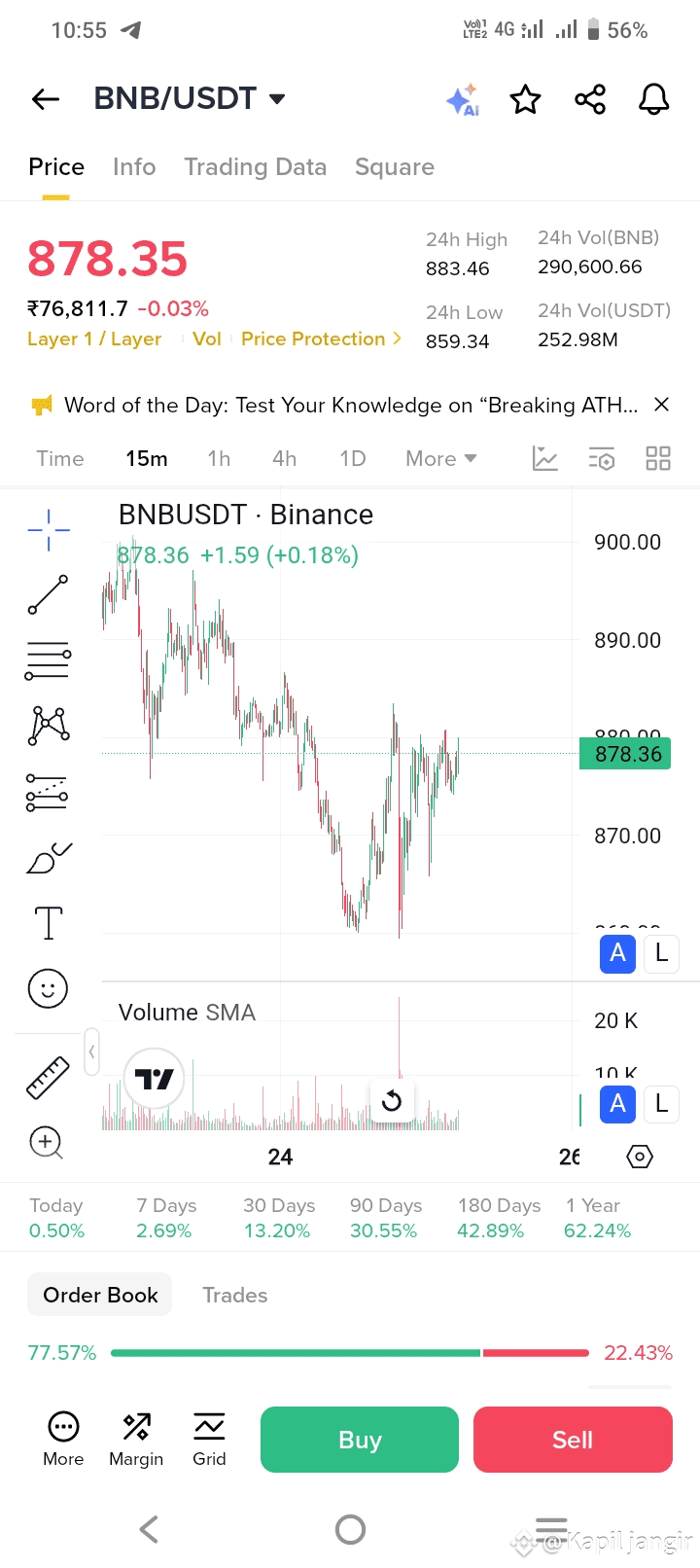Open the Price Protection link
Screen dimensions: 700x1568
click(x=321, y=339)
